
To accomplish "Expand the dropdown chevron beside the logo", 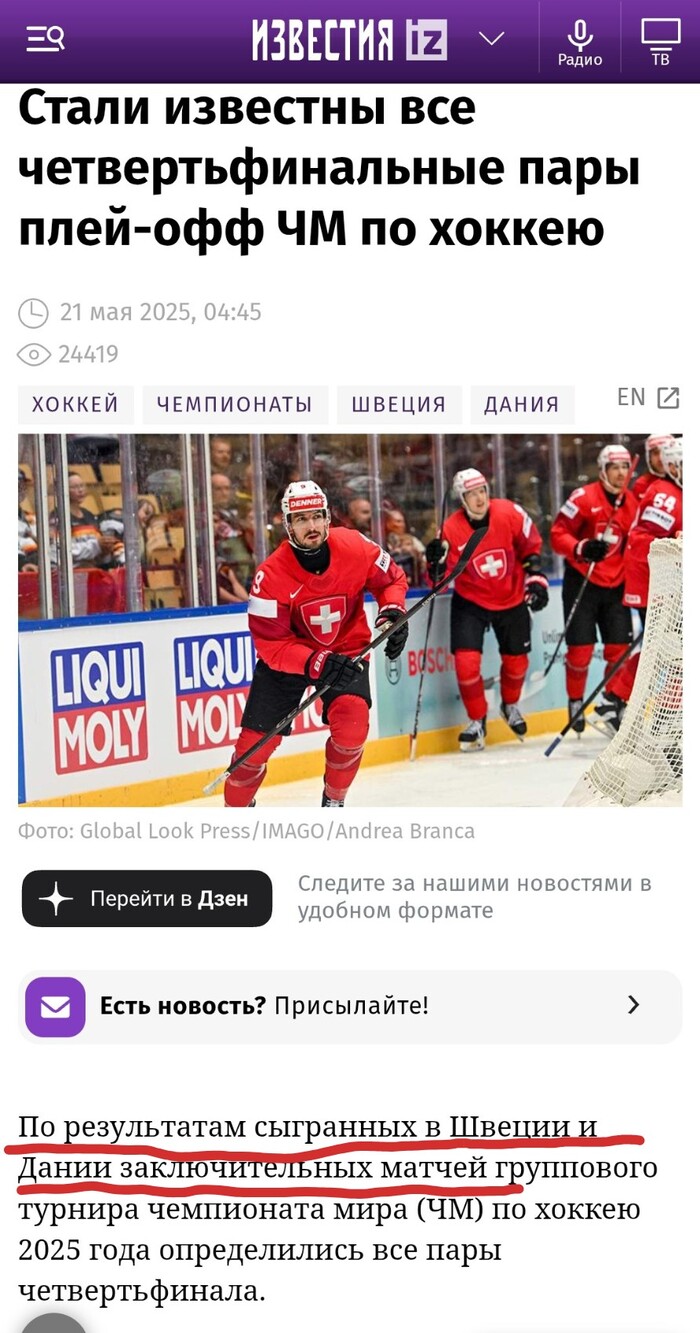I will [x=491, y=39].
